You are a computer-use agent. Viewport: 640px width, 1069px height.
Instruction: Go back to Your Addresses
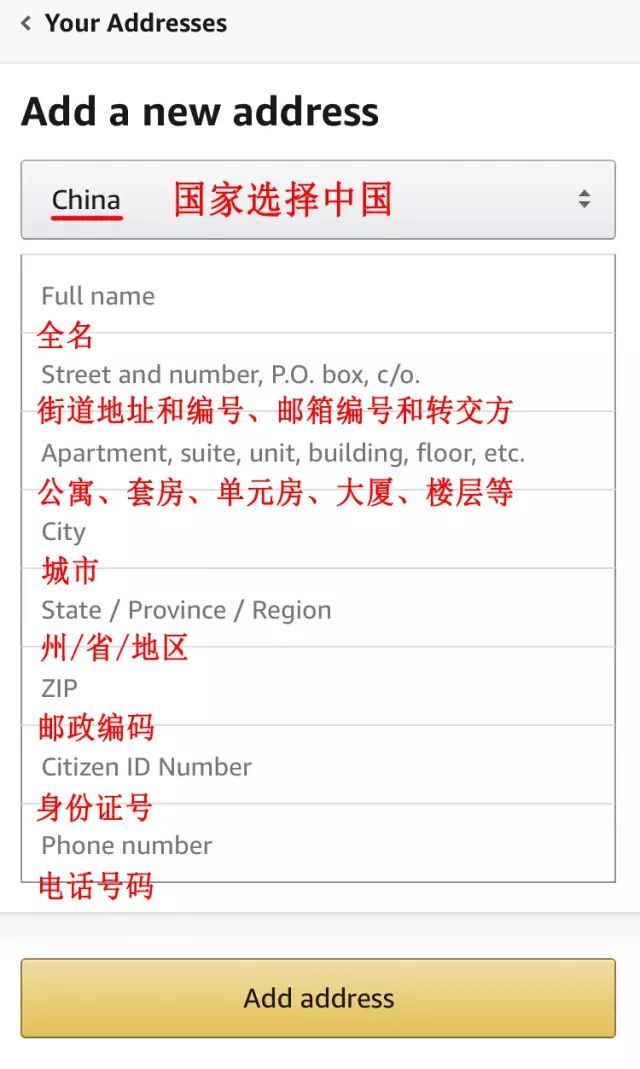click(124, 23)
